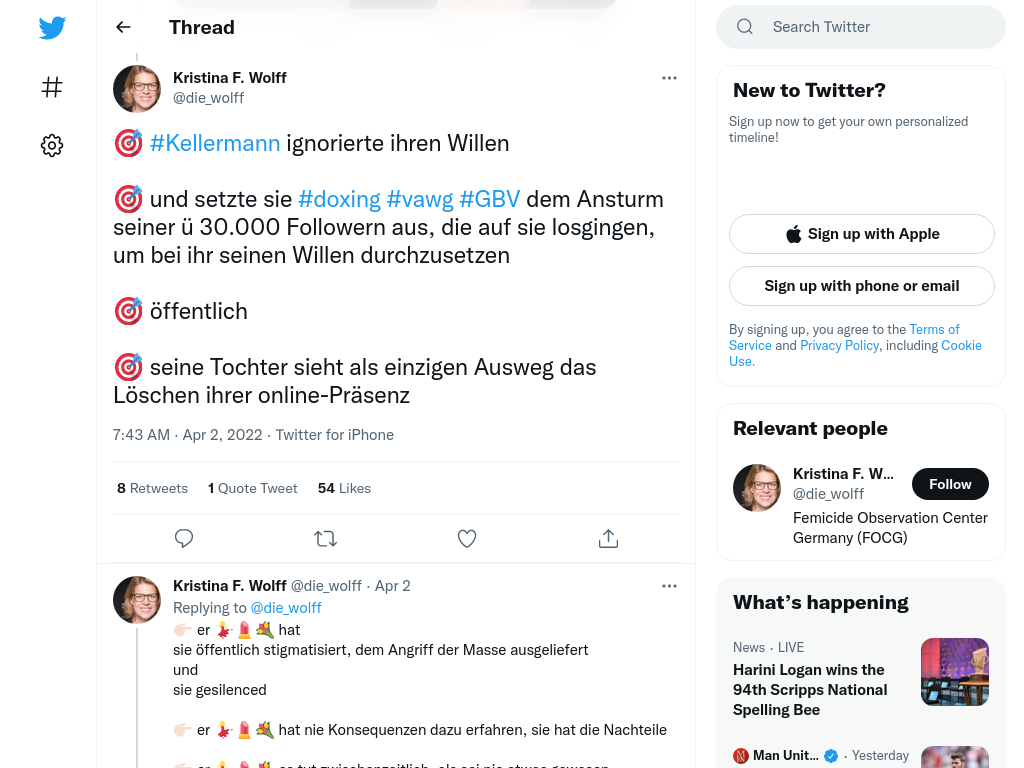The height and width of the screenshot is (768, 1024).
Task: View the 8 Retweets list
Action: (152, 488)
